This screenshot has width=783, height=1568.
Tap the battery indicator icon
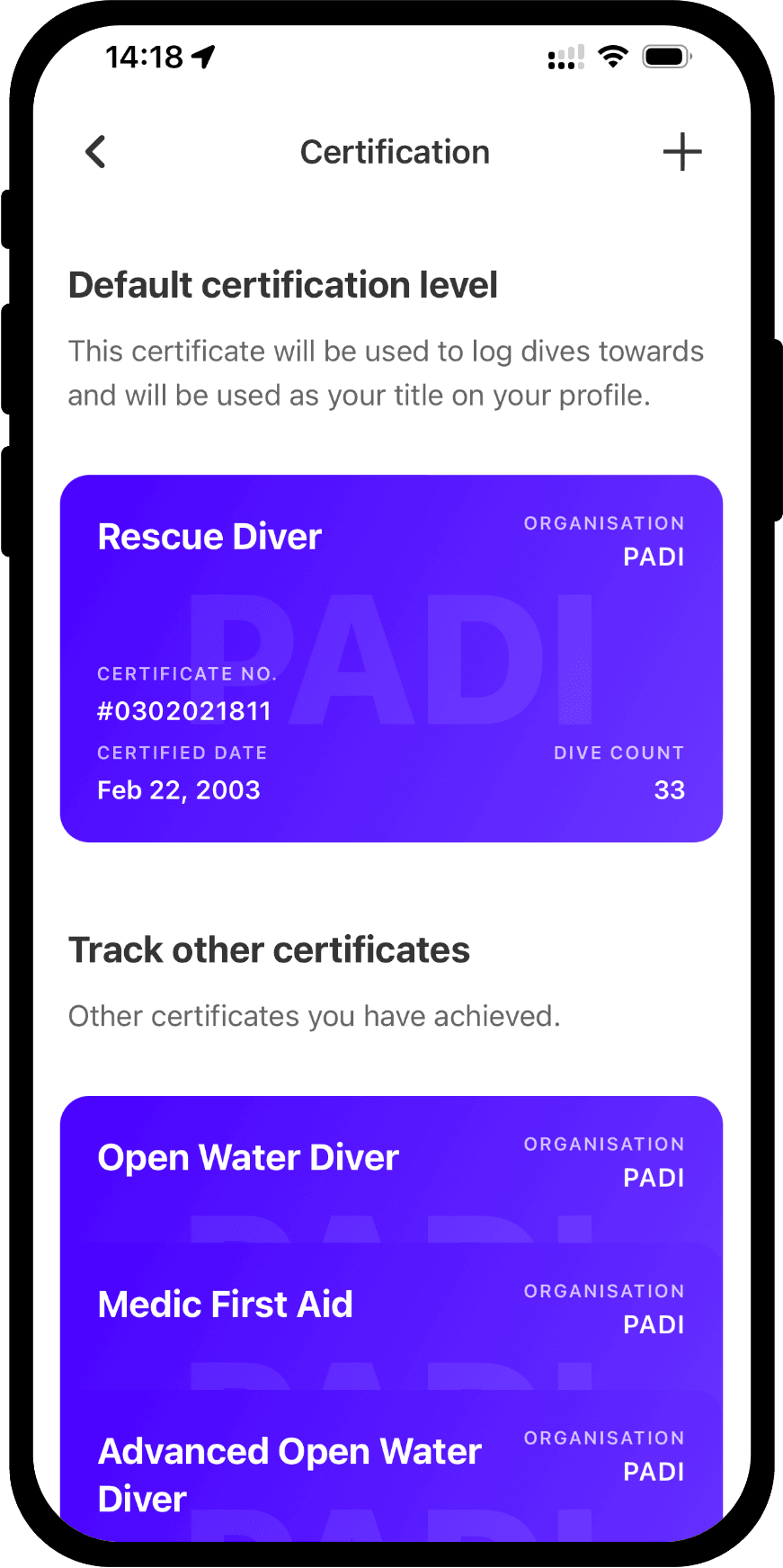click(666, 56)
